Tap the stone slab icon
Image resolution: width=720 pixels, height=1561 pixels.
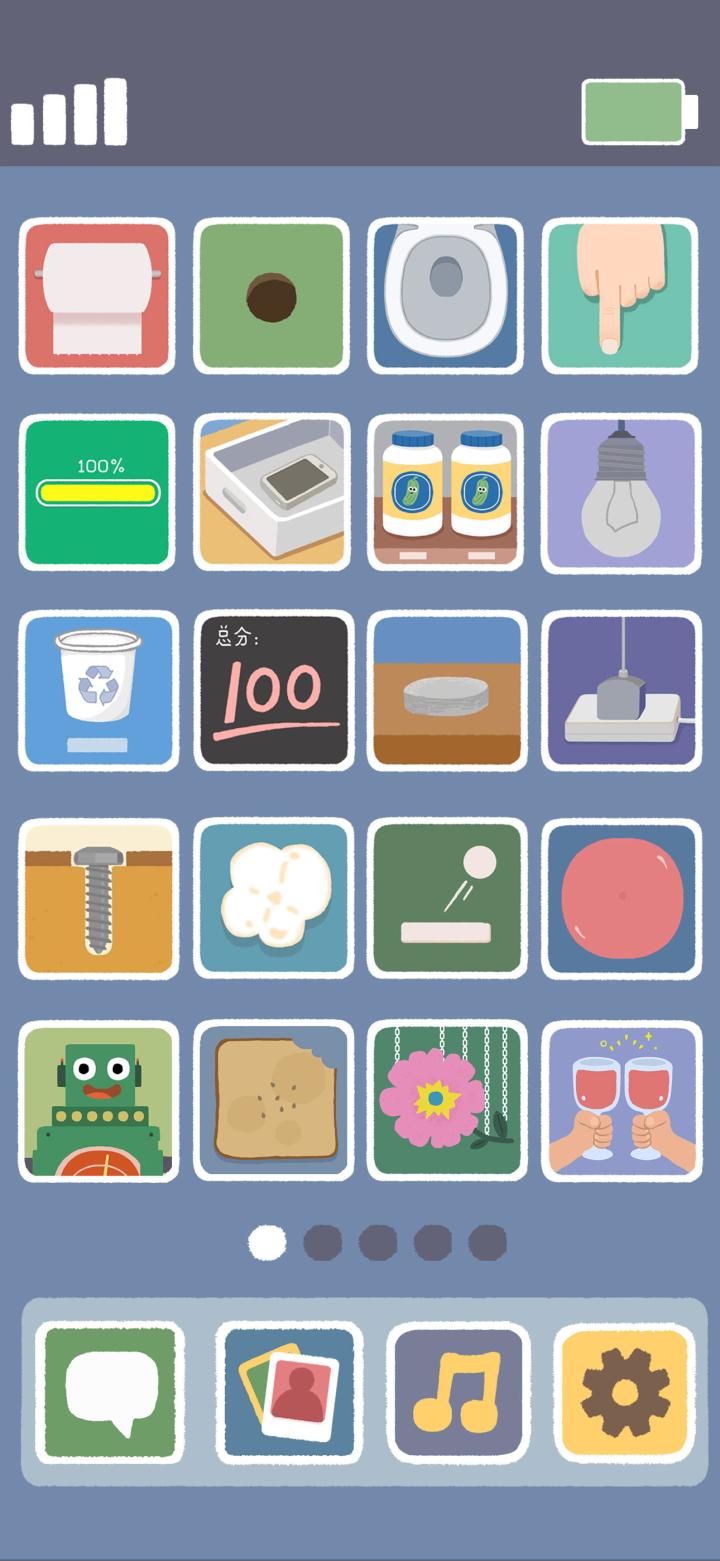tap(446, 691)
